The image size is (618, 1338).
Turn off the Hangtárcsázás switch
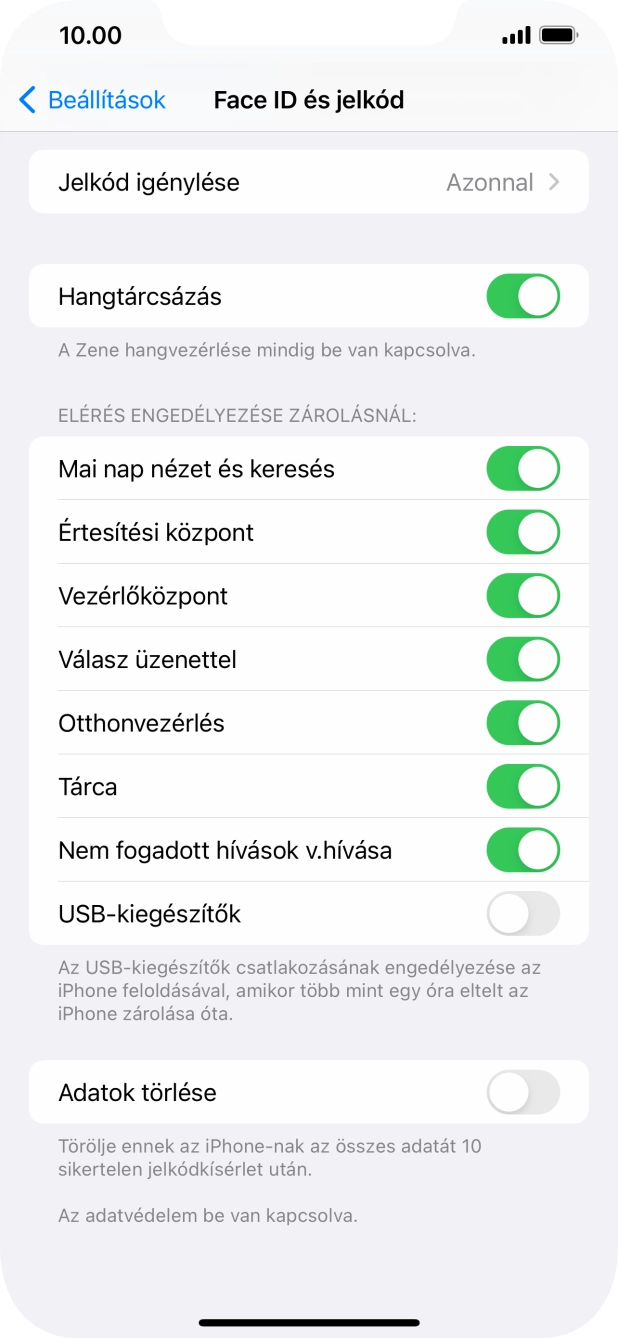(522, 297)
